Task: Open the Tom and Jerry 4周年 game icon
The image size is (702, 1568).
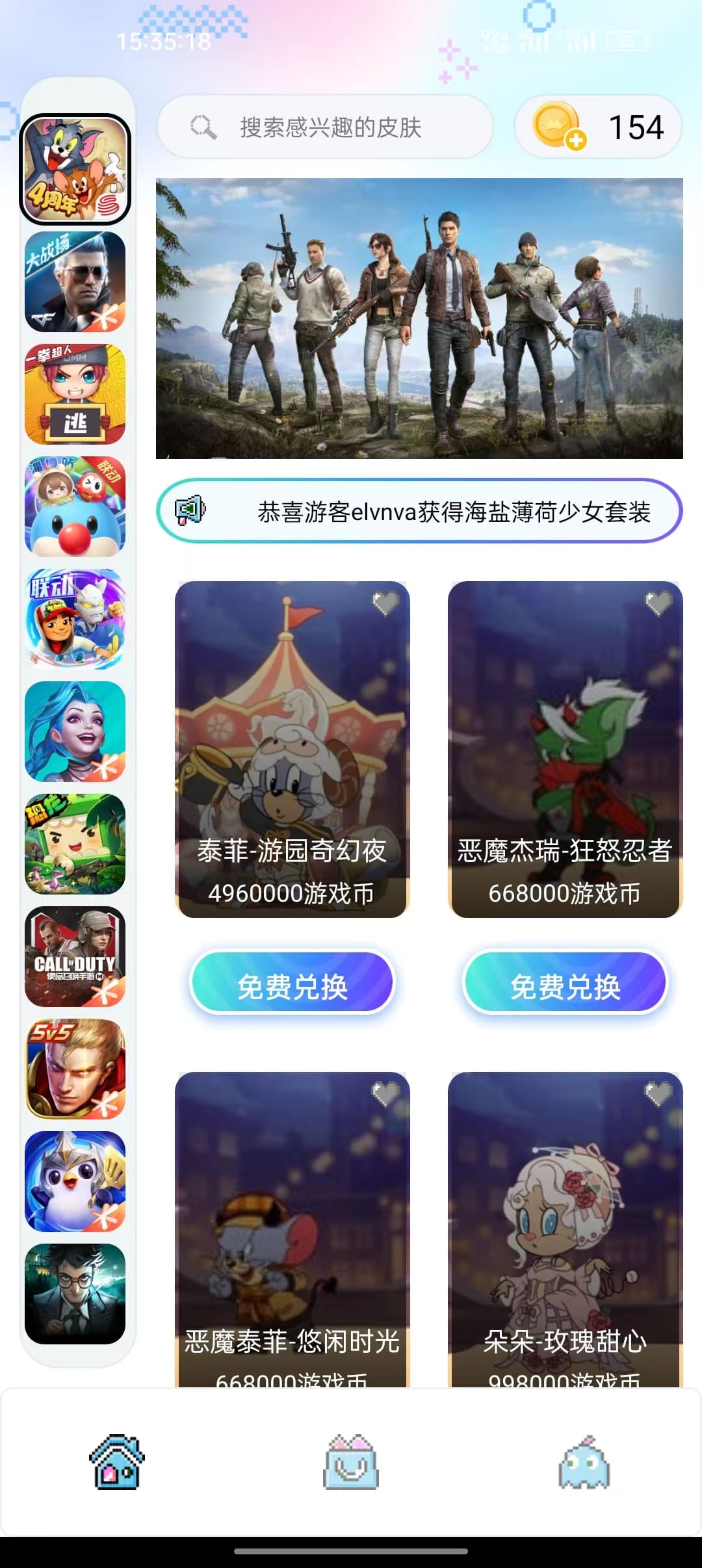Action: tap(75, 168)
